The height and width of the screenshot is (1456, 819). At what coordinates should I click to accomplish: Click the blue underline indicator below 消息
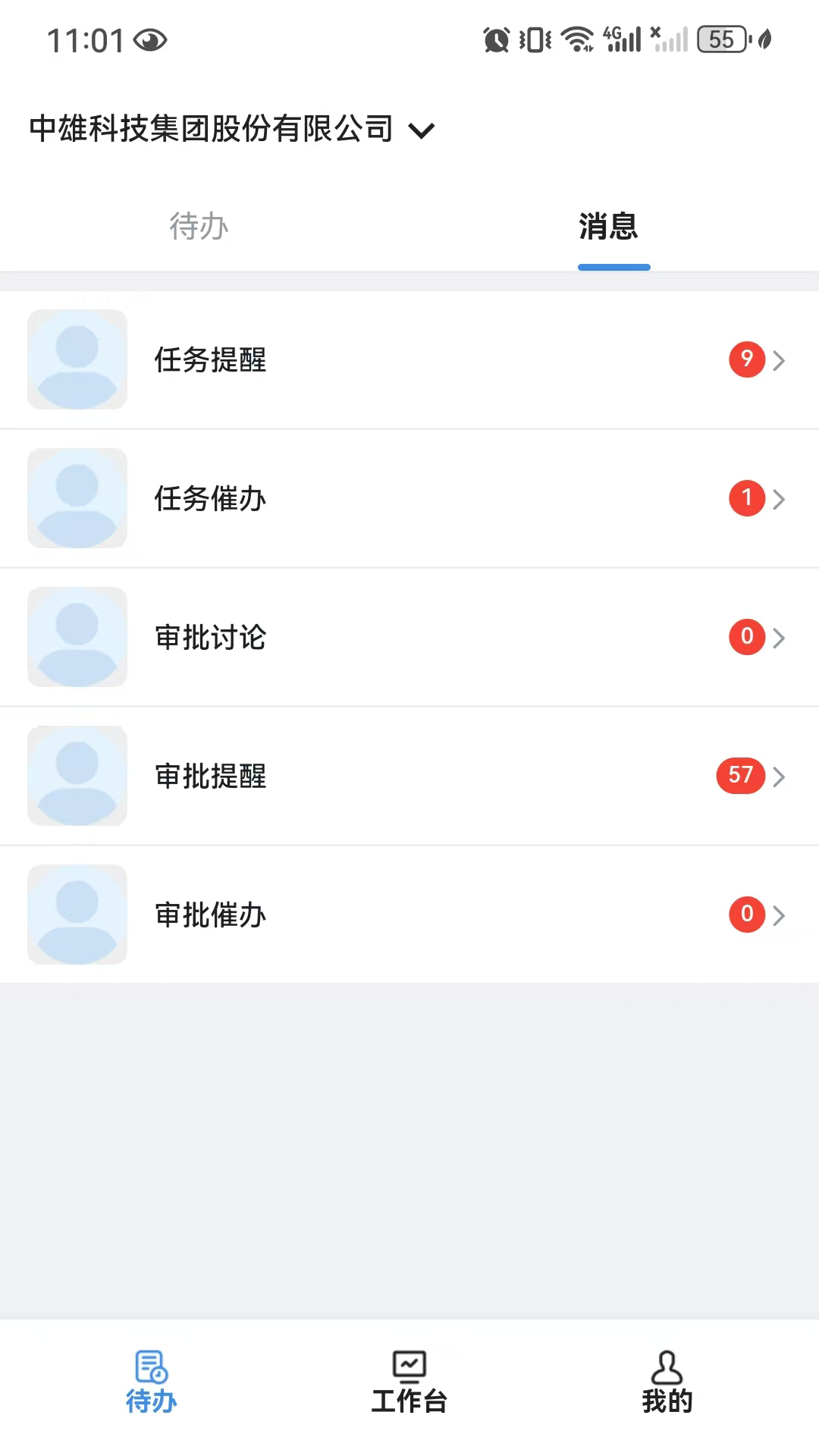point(614,266)
